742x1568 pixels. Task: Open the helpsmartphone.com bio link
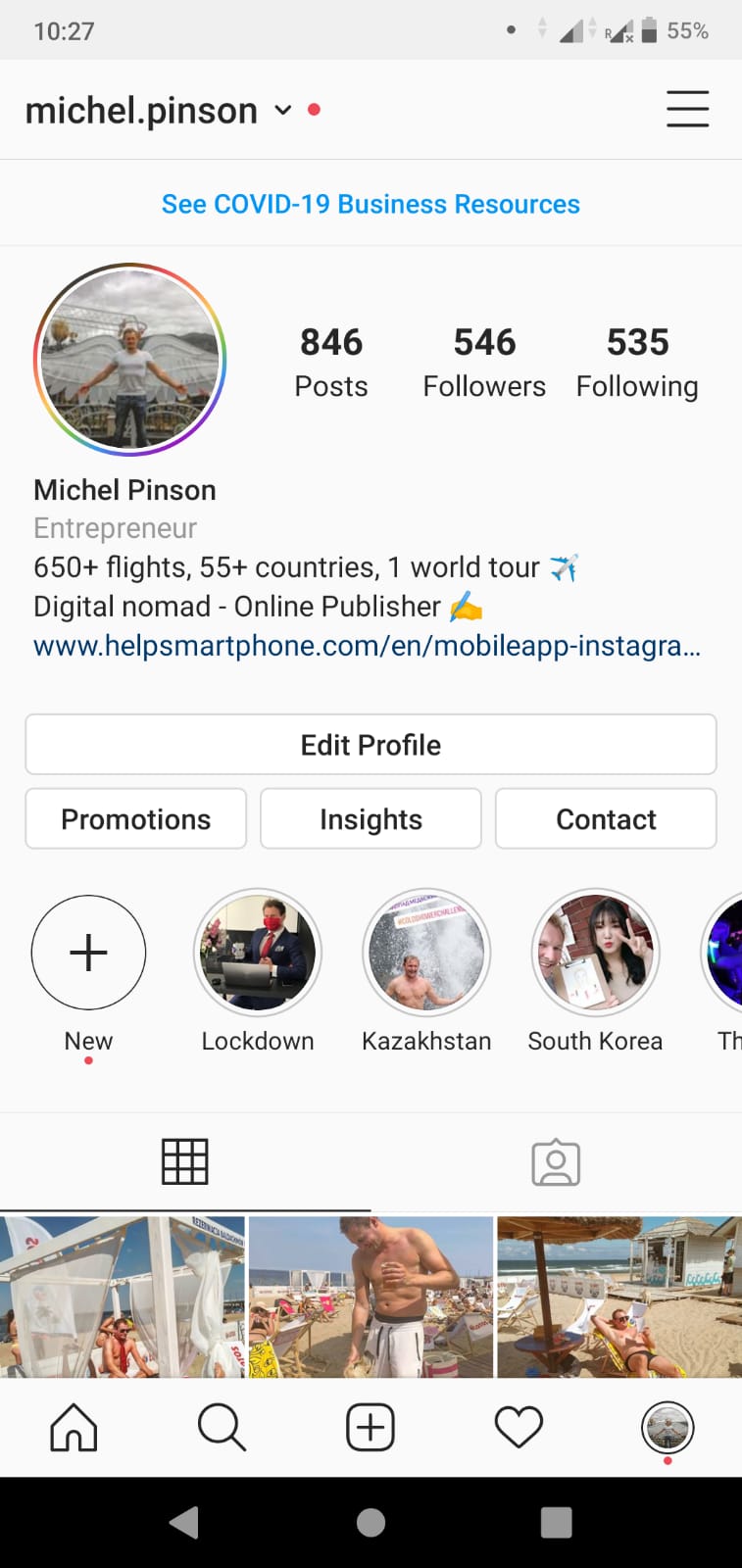click(x=367, y=646)
